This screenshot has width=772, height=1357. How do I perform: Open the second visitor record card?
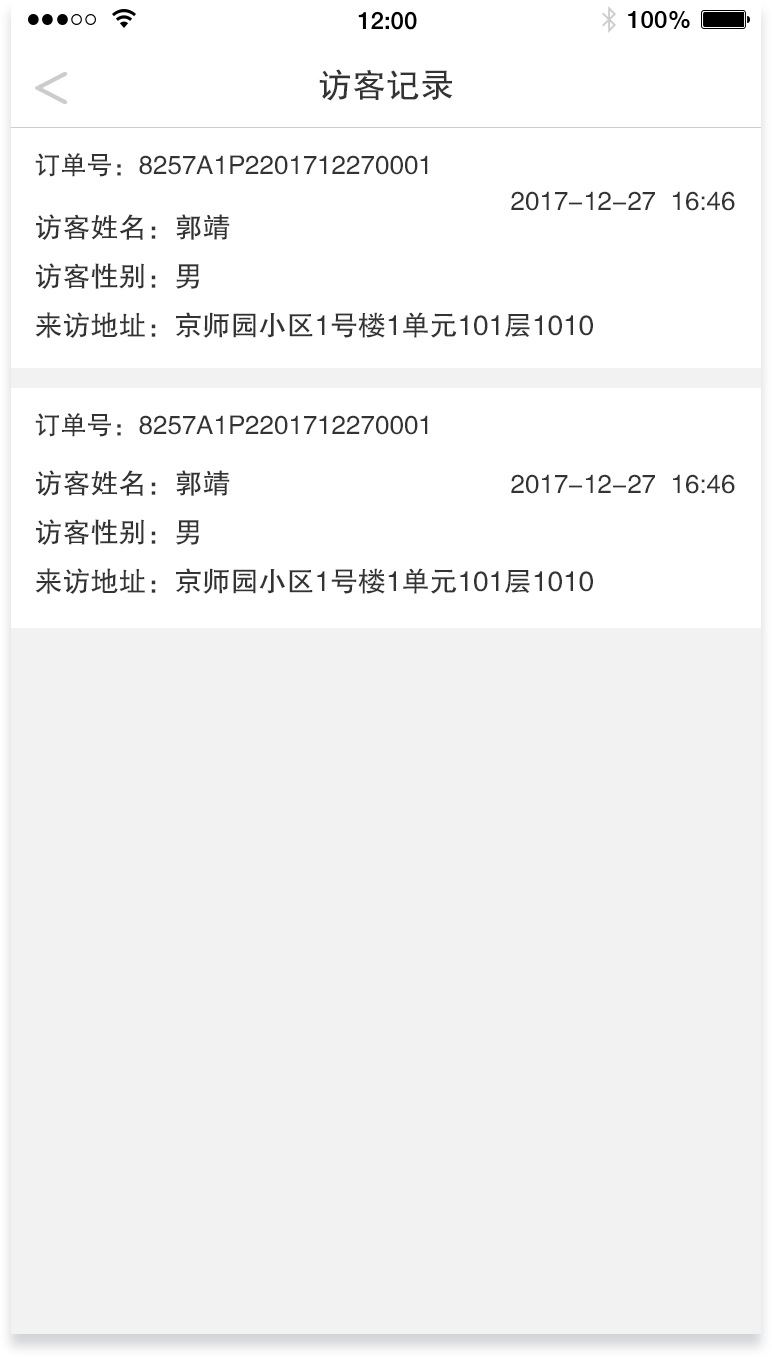click(x=386, y=503)
